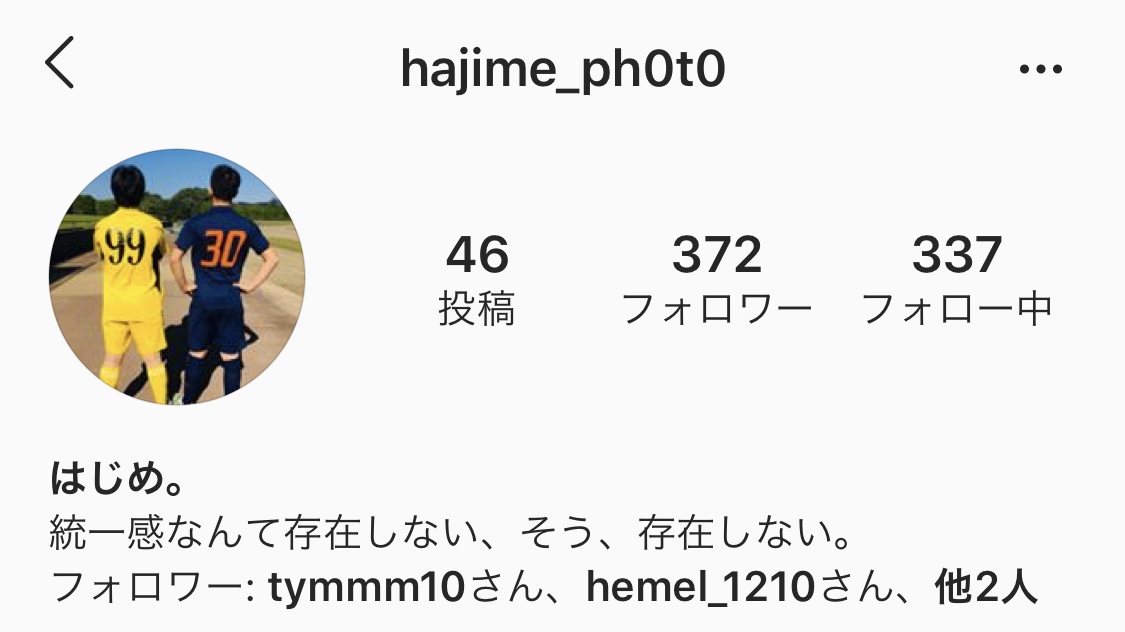Open the 372 フォロワー followers list
Image resolution: width=1125 pixels, height=632 pixels.
tap(716, 280)
